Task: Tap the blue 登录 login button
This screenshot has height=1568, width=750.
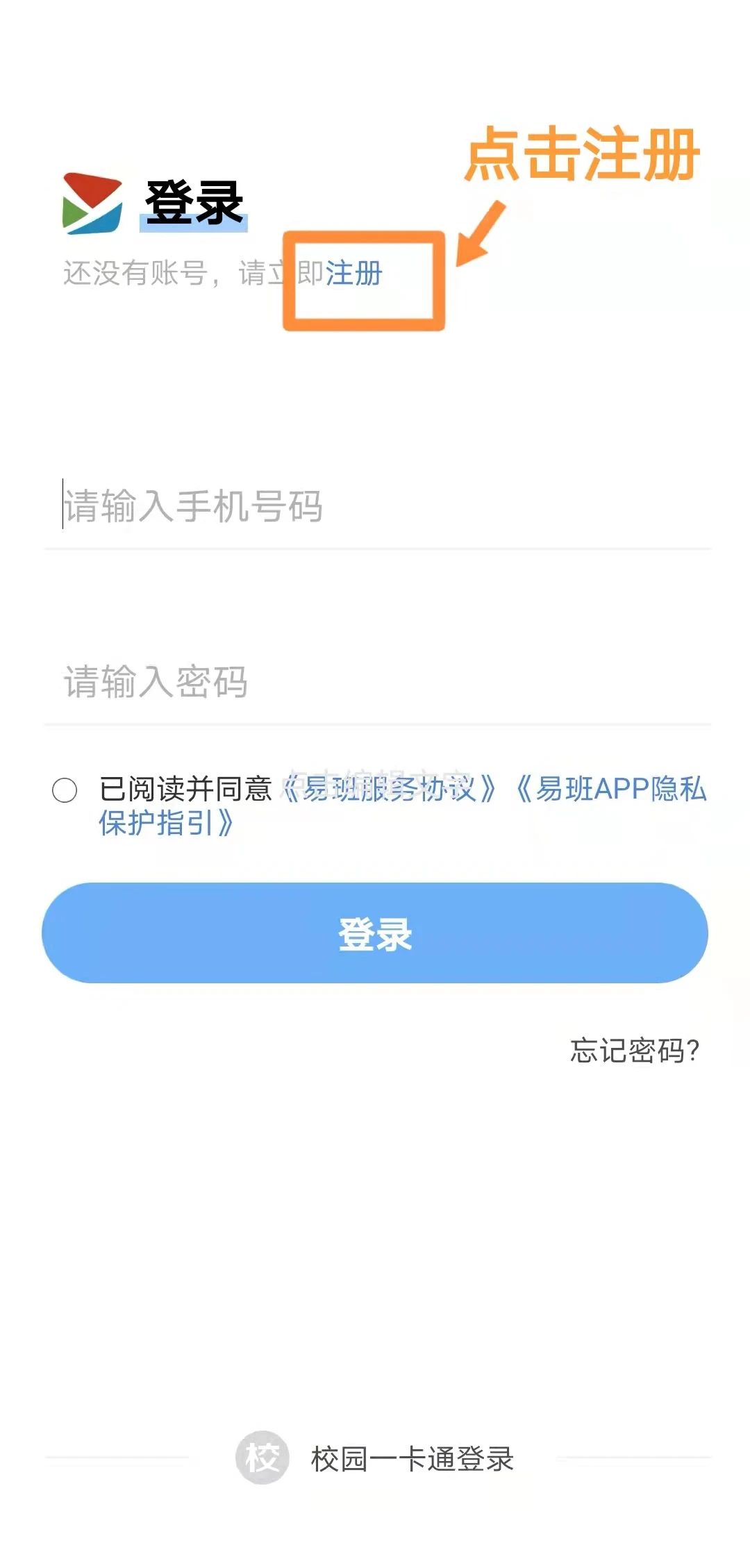Action: pos(375,933)
